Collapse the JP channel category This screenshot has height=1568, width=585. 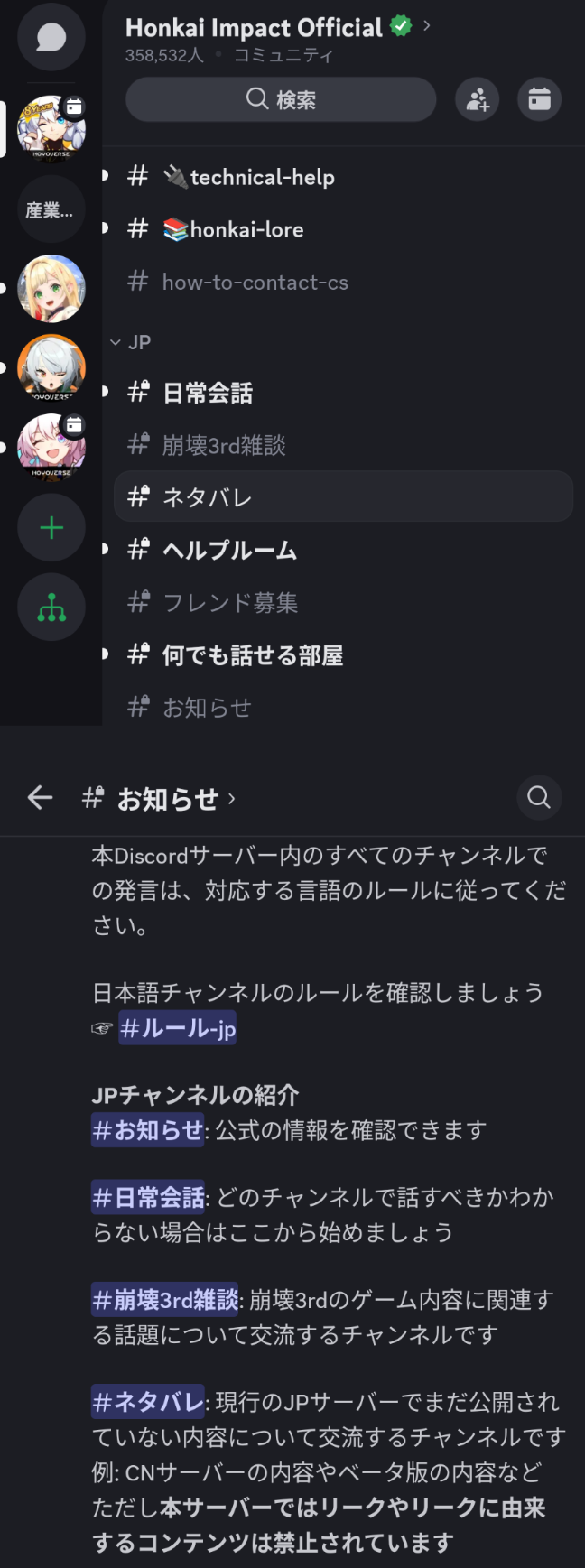(130, 342)
